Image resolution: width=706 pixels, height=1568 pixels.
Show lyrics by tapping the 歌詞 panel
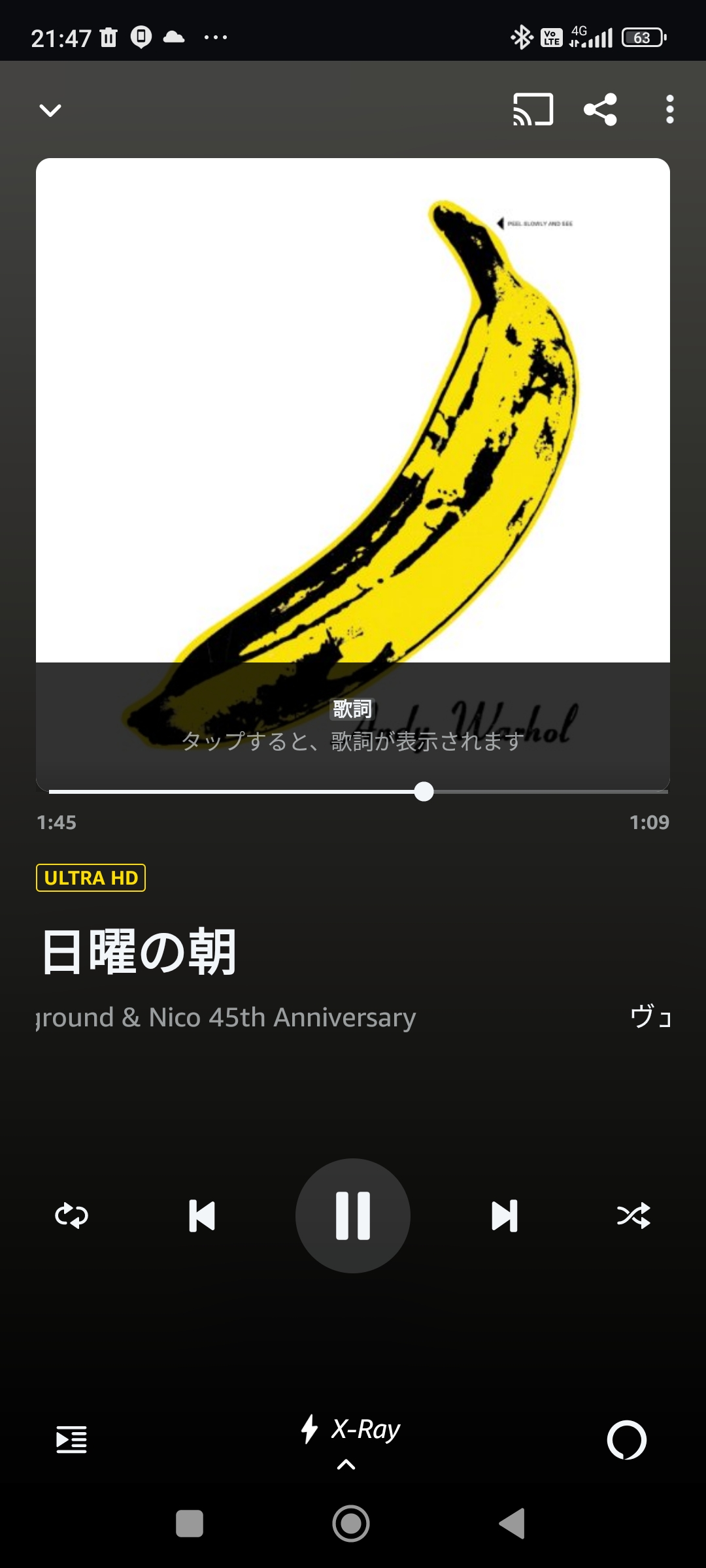[353, 727]
